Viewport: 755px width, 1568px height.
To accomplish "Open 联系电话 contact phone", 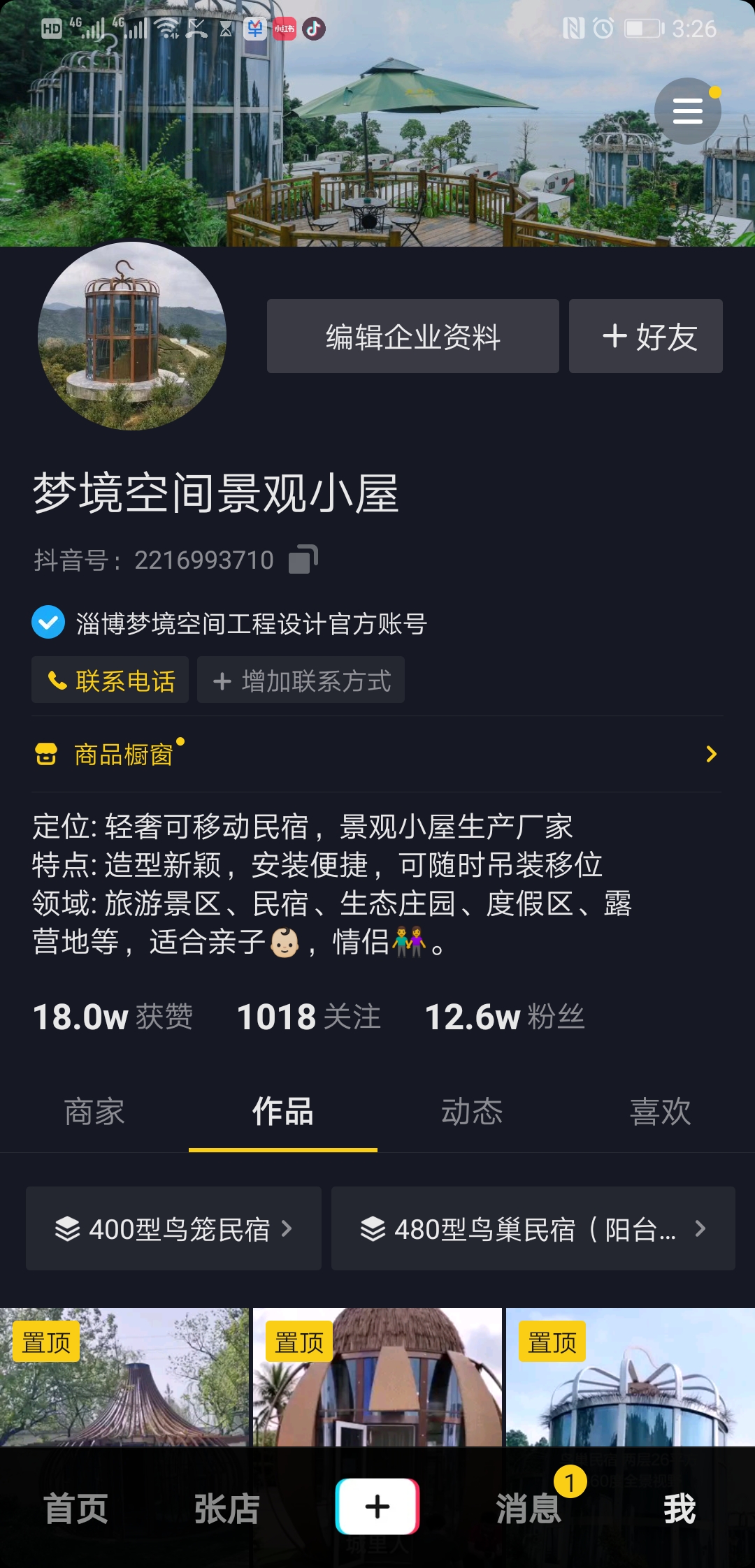I will 110,680.
